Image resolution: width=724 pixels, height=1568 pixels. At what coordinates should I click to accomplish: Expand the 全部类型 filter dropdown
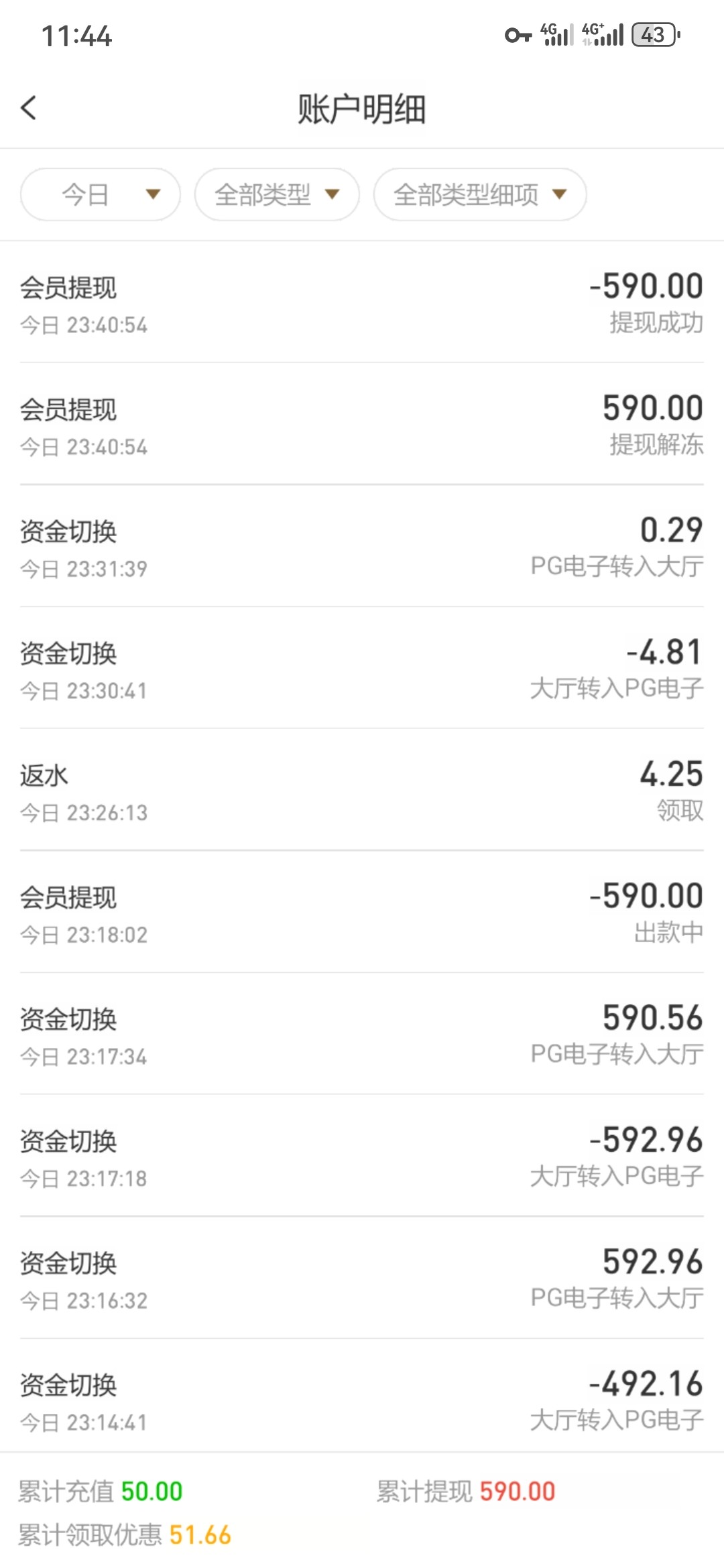coord(277,194)
